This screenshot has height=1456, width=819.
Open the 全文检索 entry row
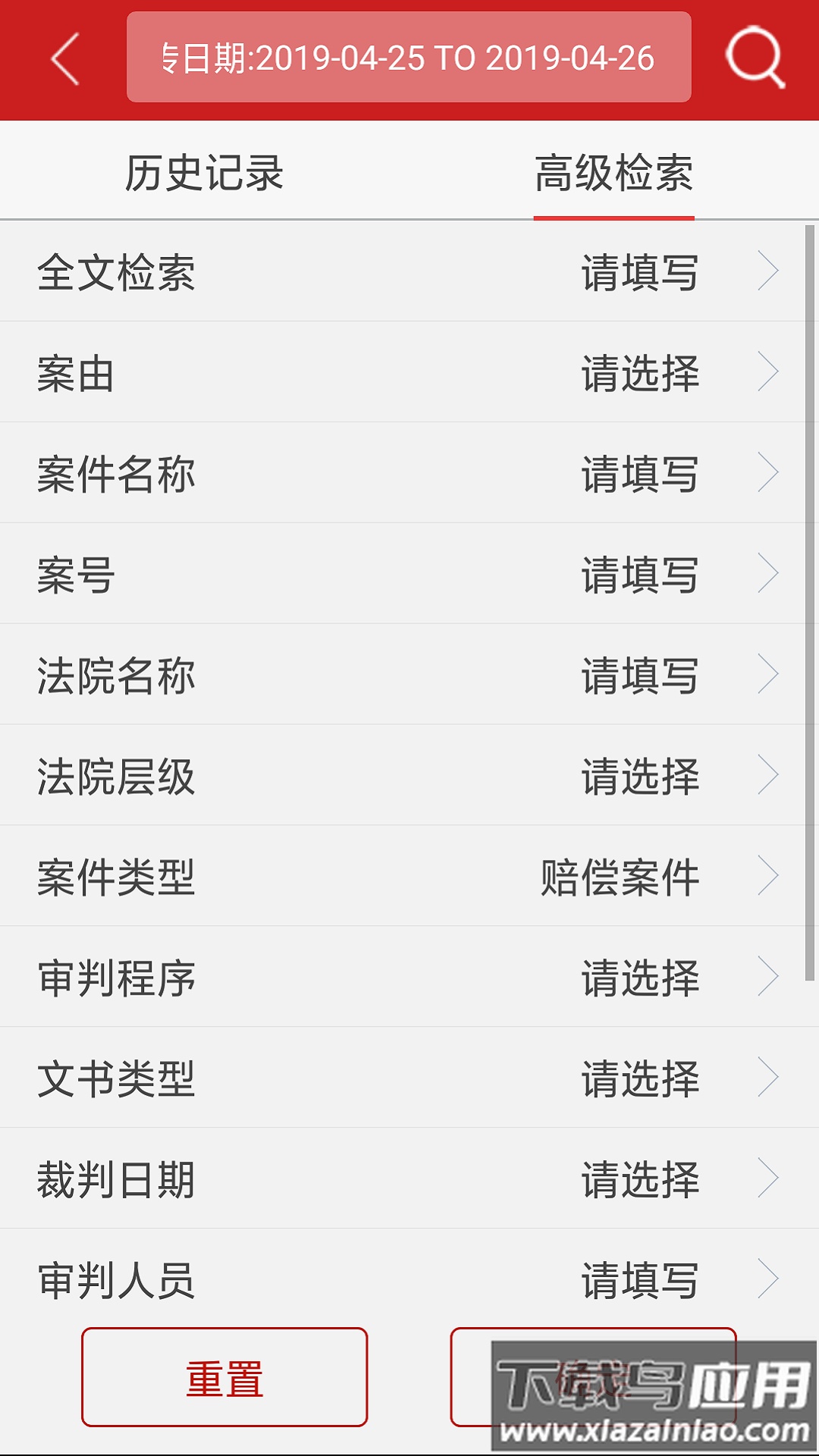pos(409,273)
